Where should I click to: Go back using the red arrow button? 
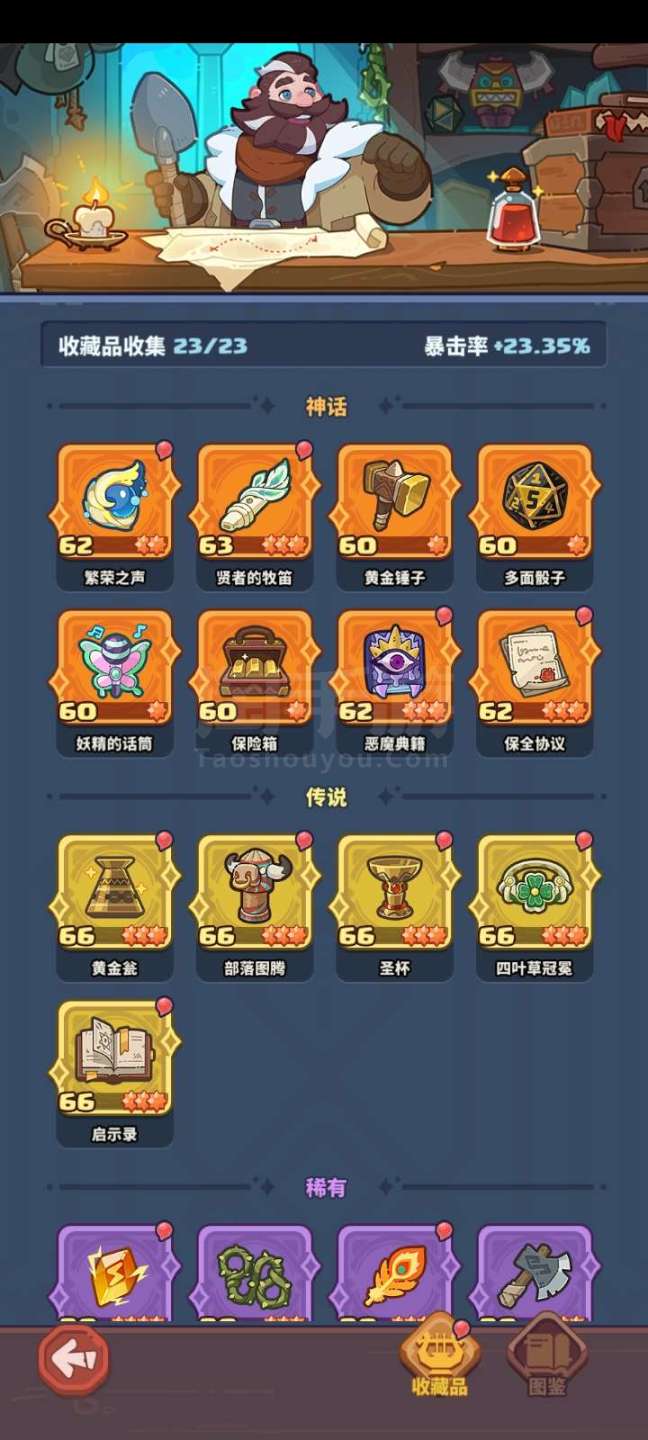click(74, 1360)
